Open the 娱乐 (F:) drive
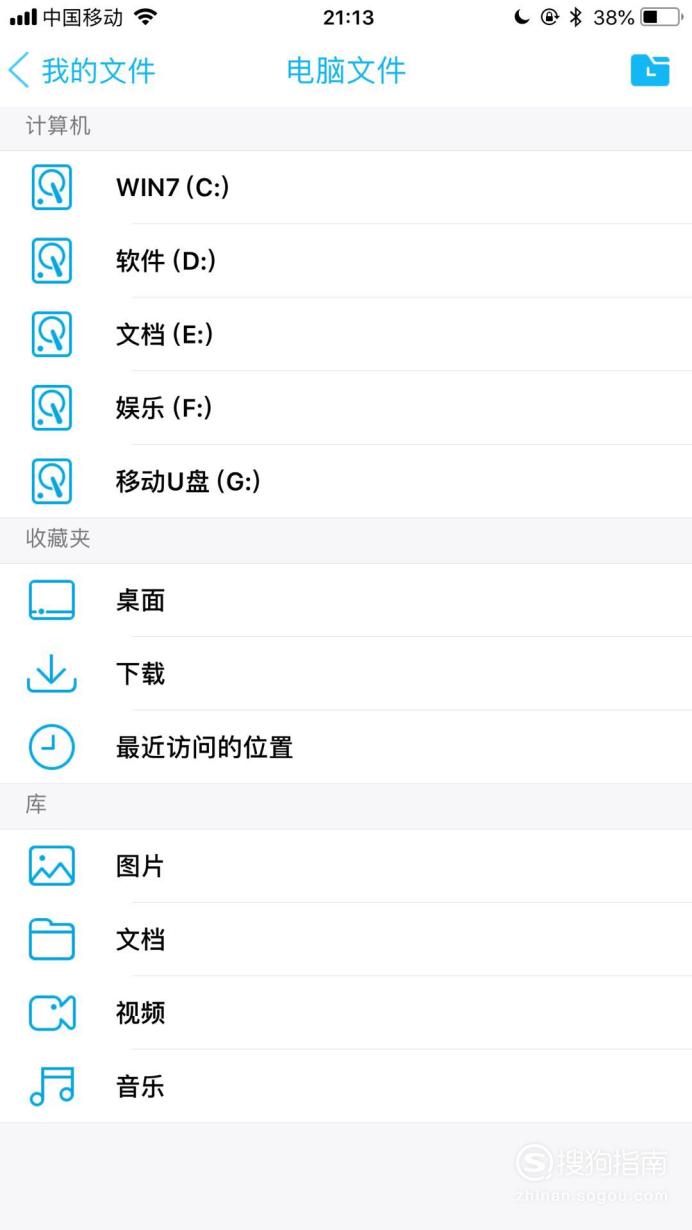This screenshot has height=1230, width=692. pos(346,408)
